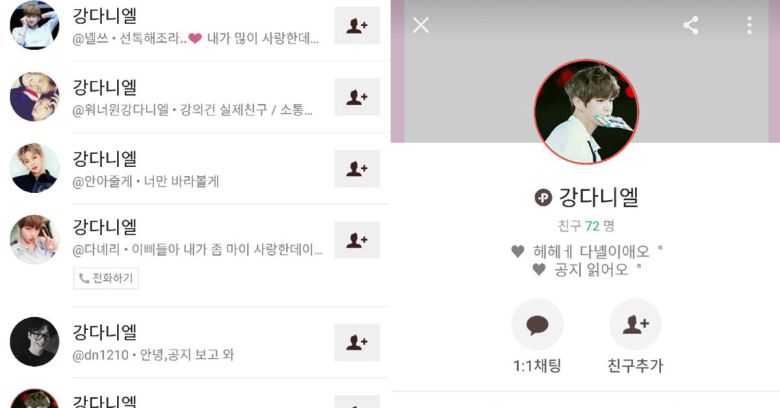Screen dimensions: 780x408
Task: View the profile photo in full size
Action: click(x=585, y=110)
